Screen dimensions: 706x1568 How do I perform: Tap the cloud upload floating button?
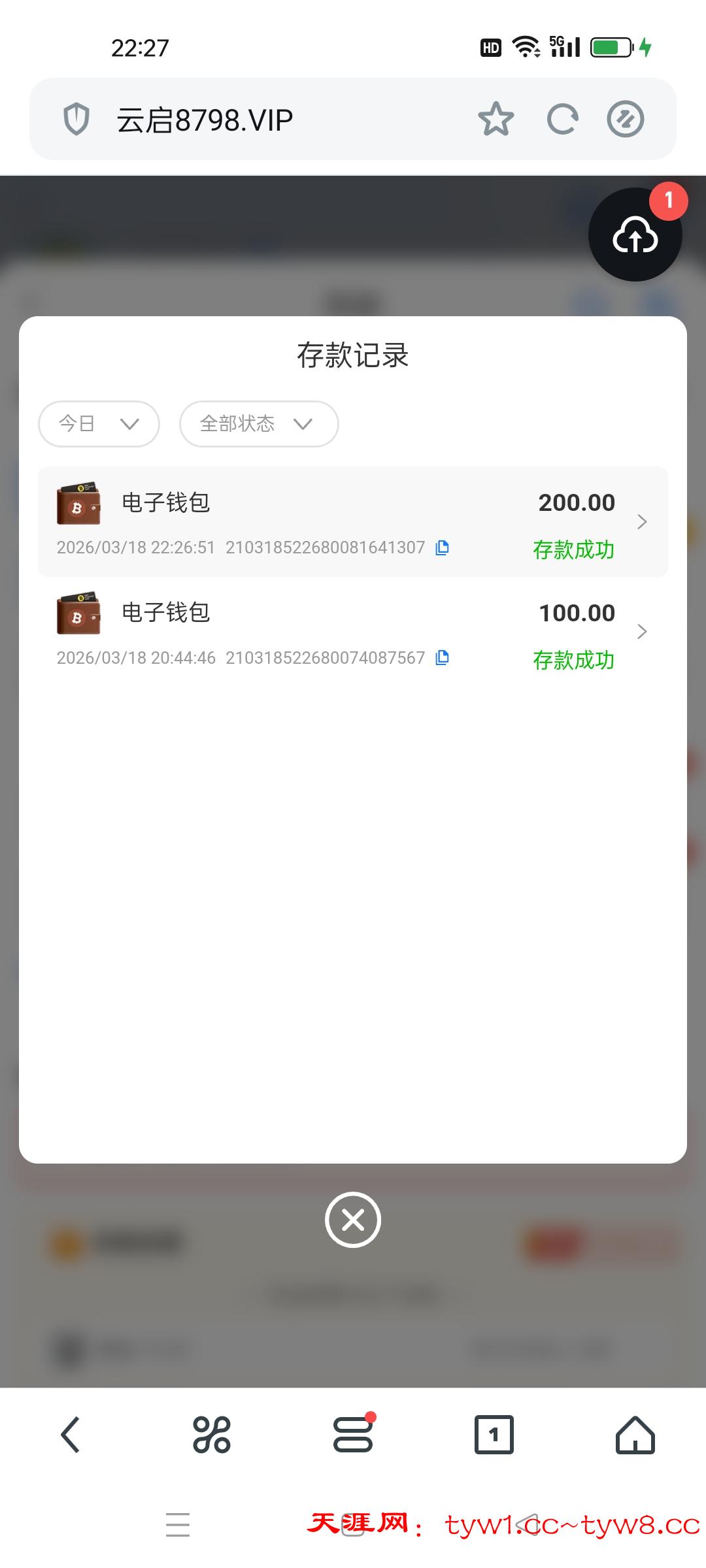click(635, 235)
